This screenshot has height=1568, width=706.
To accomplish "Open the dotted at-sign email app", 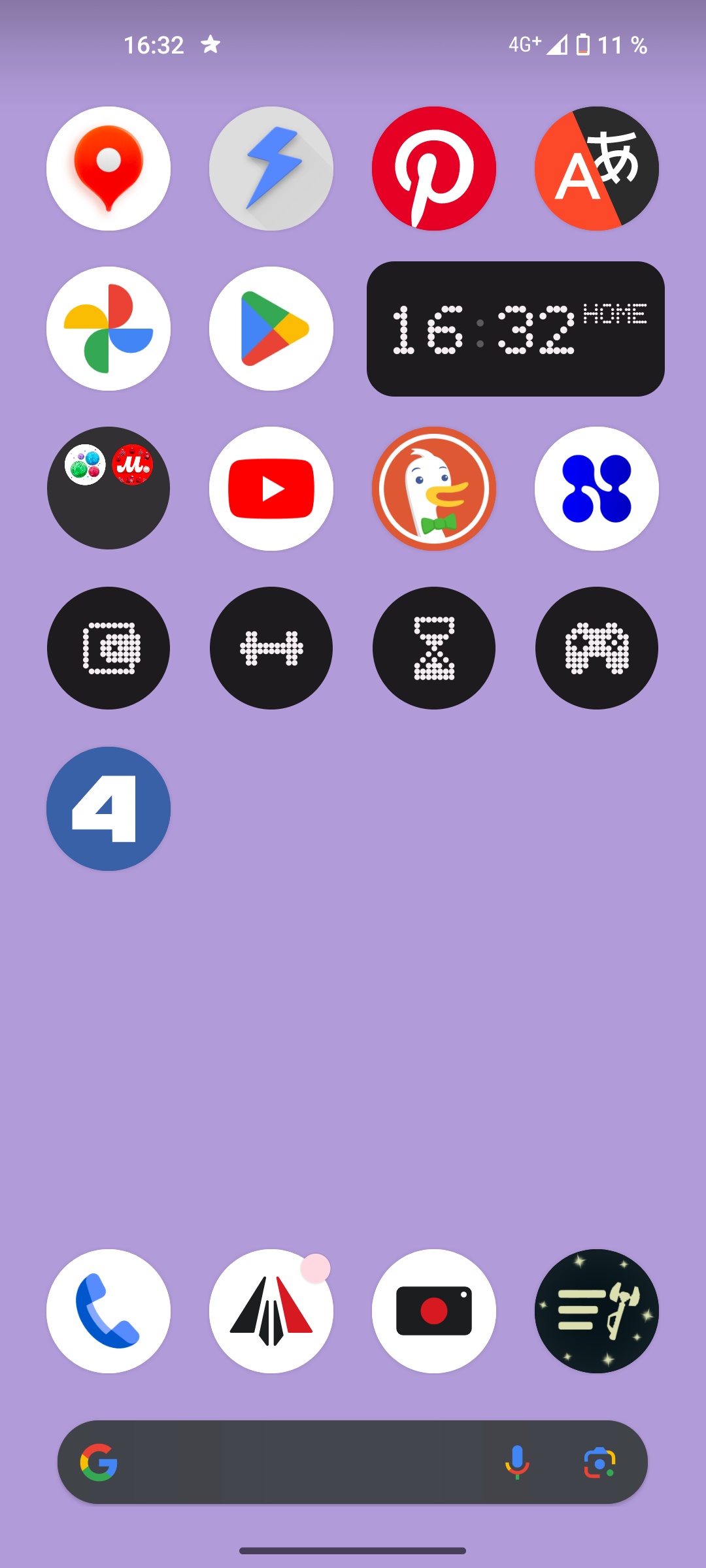I will 109,648.
